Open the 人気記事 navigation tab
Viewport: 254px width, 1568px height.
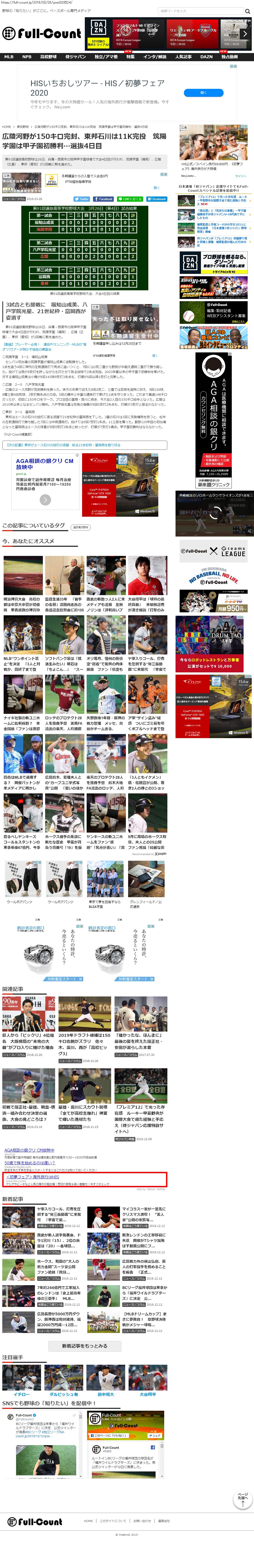(x=183, y=57)
